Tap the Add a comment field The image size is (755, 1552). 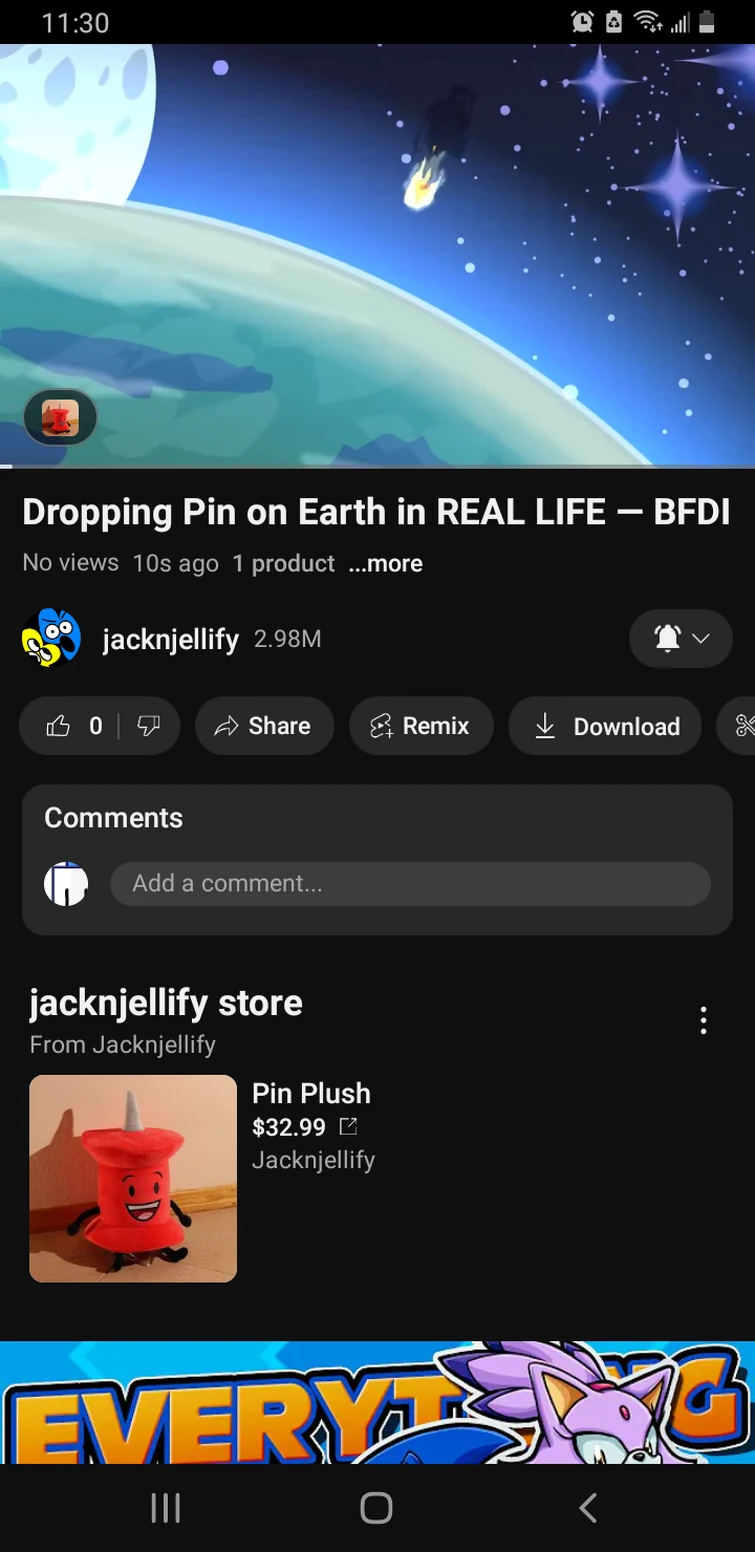410,884
